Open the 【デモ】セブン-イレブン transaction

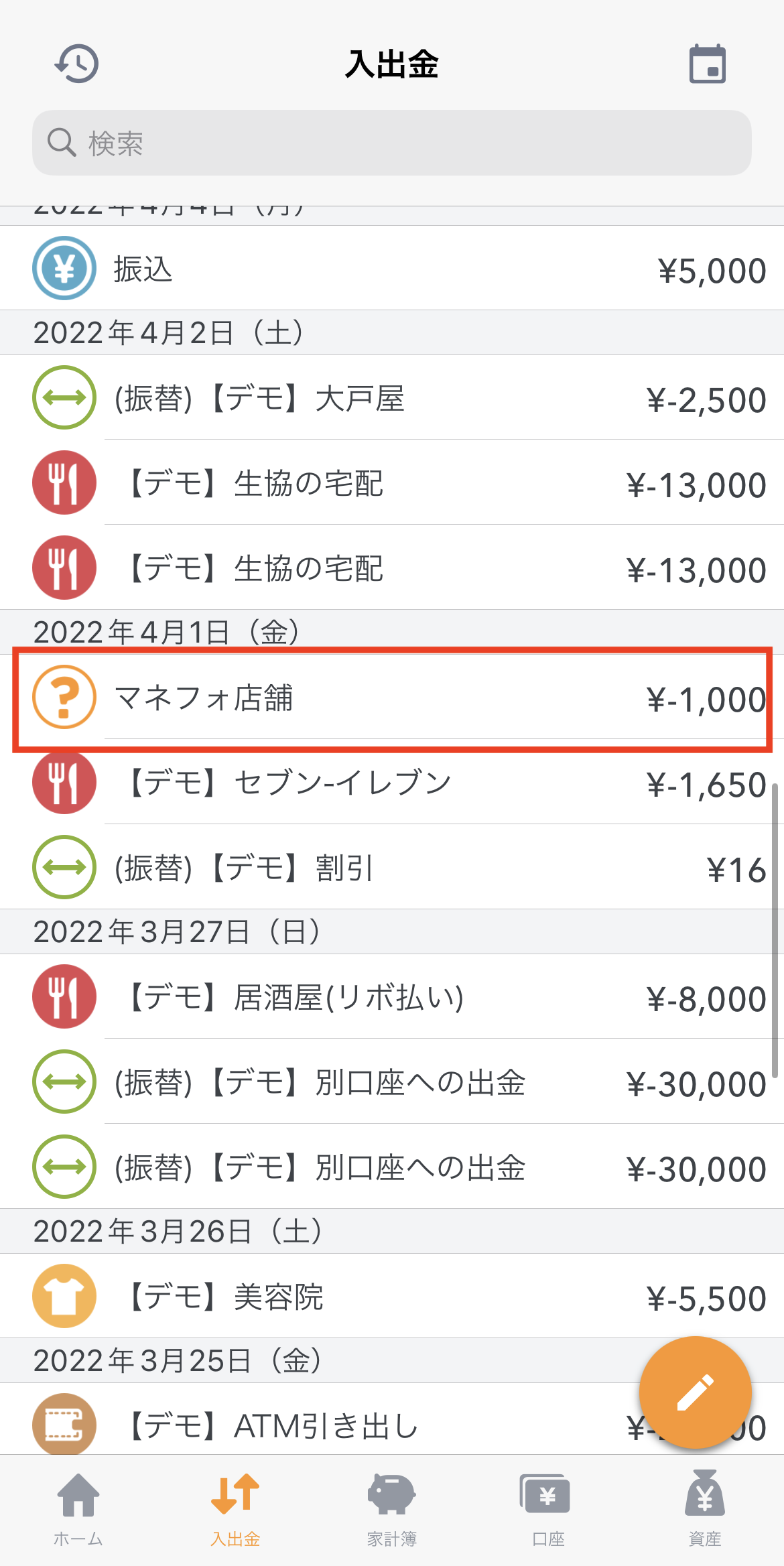tap(392, 782)
